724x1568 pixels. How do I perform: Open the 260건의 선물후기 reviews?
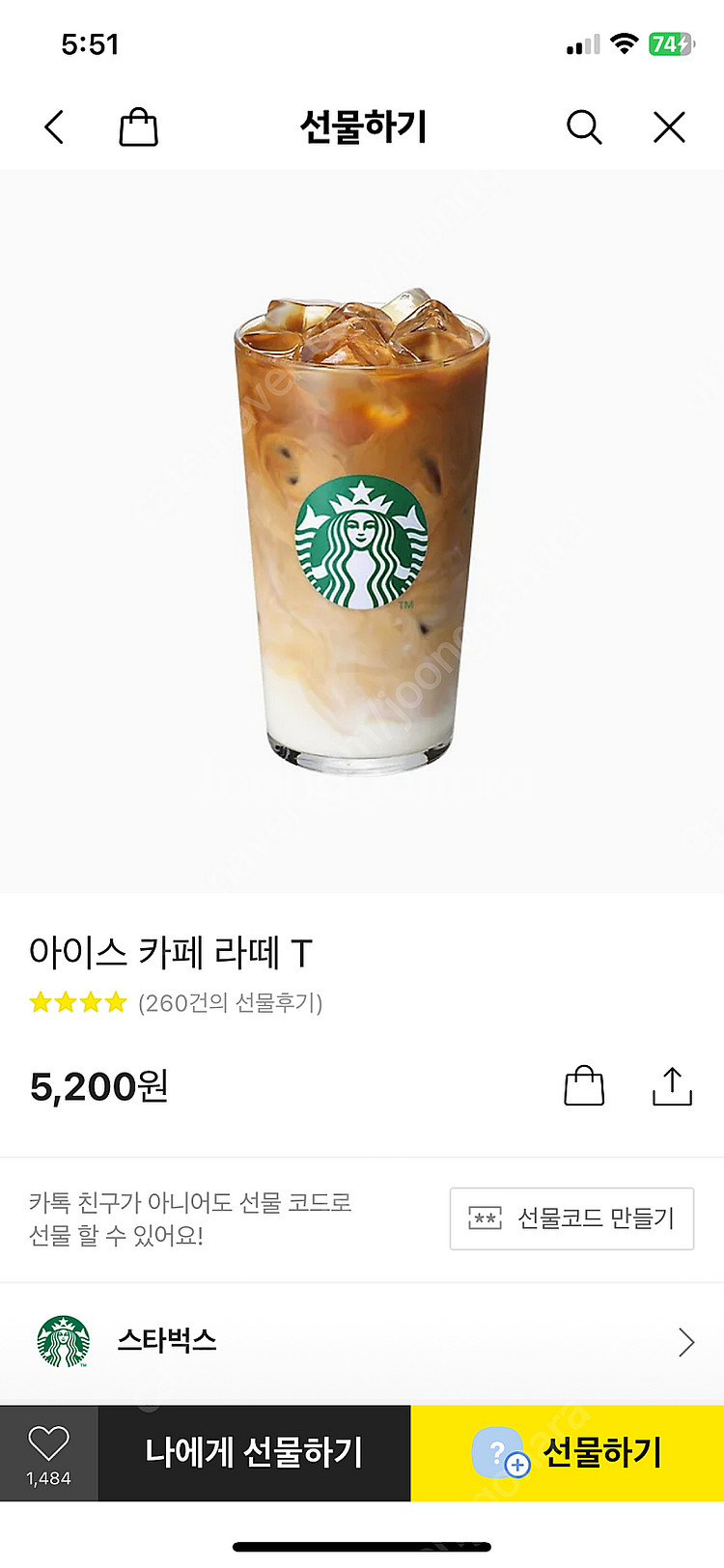pos(230,1003)
